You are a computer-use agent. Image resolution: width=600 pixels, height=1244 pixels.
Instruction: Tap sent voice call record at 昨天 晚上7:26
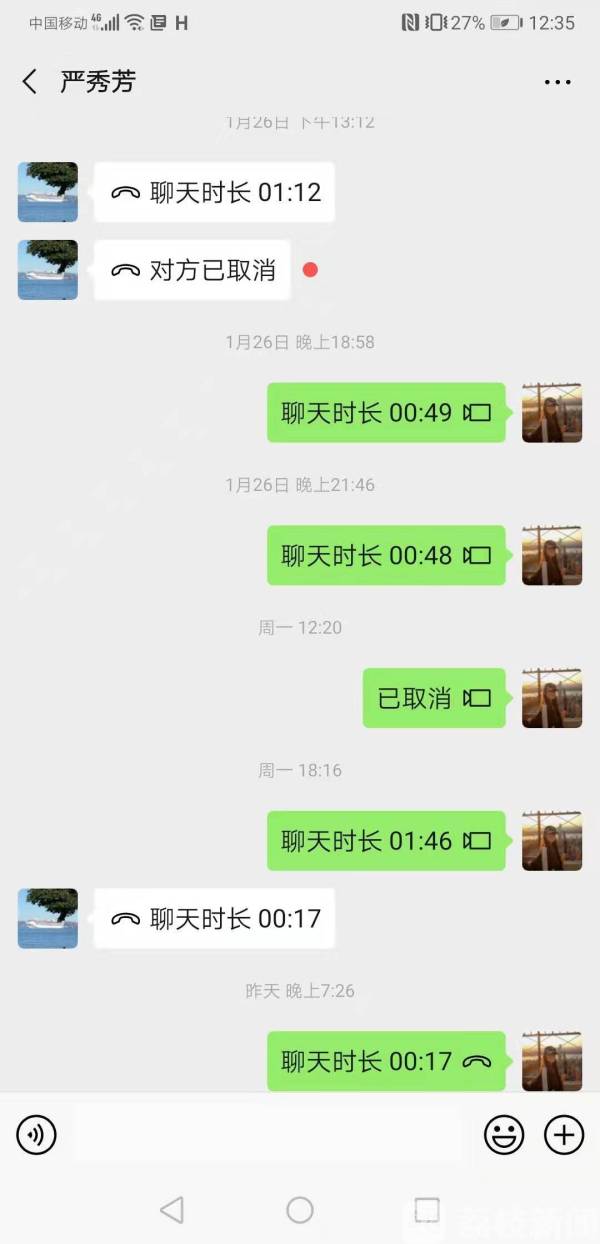(386, 1061)
